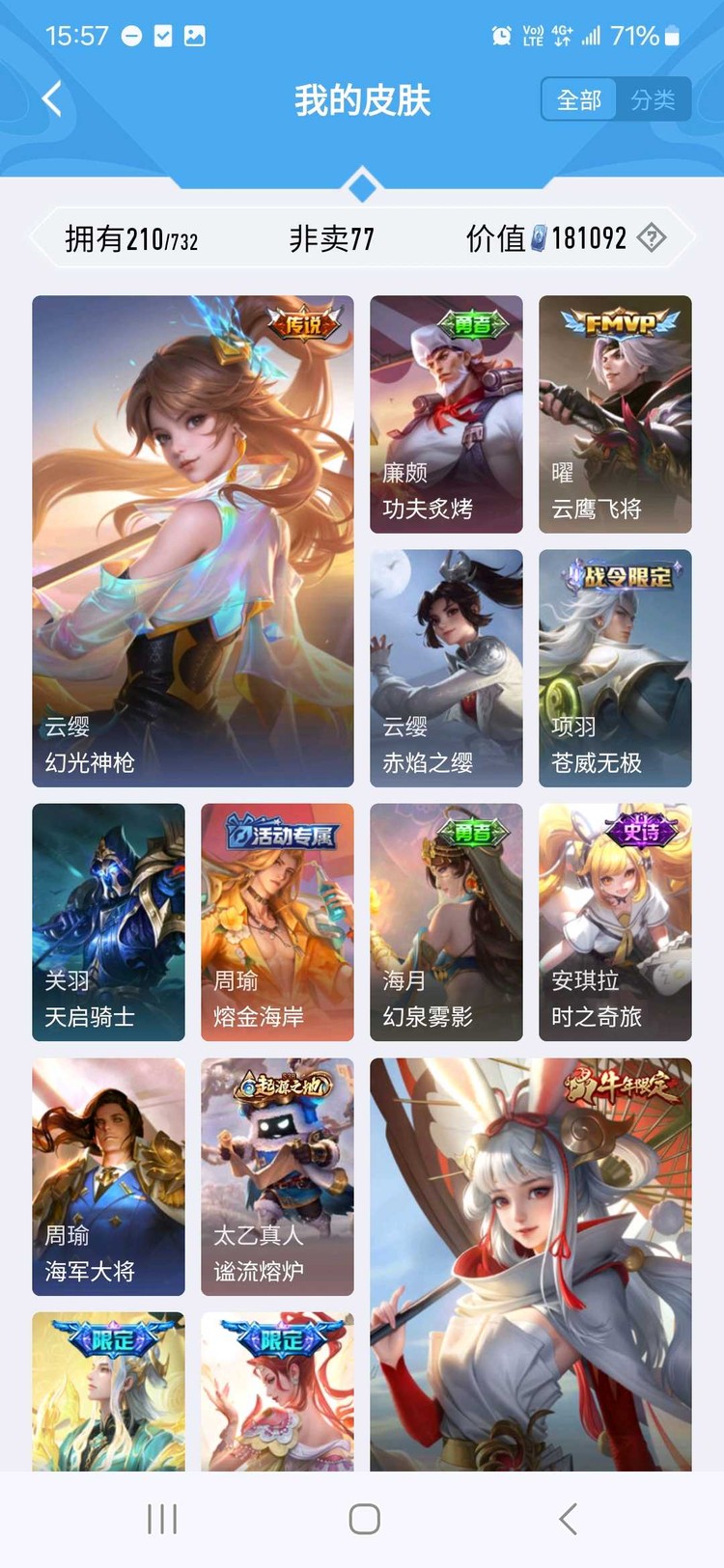
Task: Open the 云缨 赤焰之缨 skin
Action: 446,668
